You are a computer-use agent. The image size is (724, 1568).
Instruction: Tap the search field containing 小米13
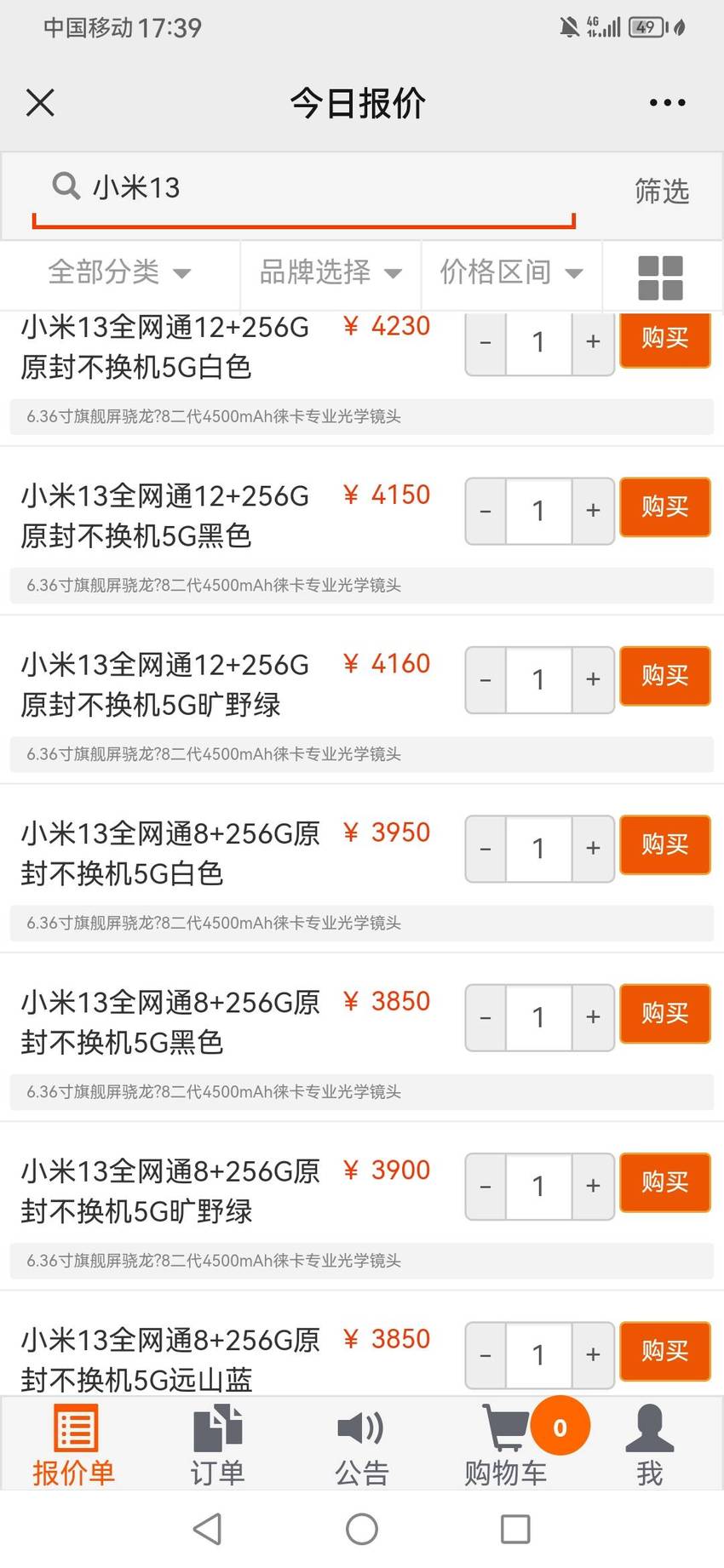click(x=304, y=189)
